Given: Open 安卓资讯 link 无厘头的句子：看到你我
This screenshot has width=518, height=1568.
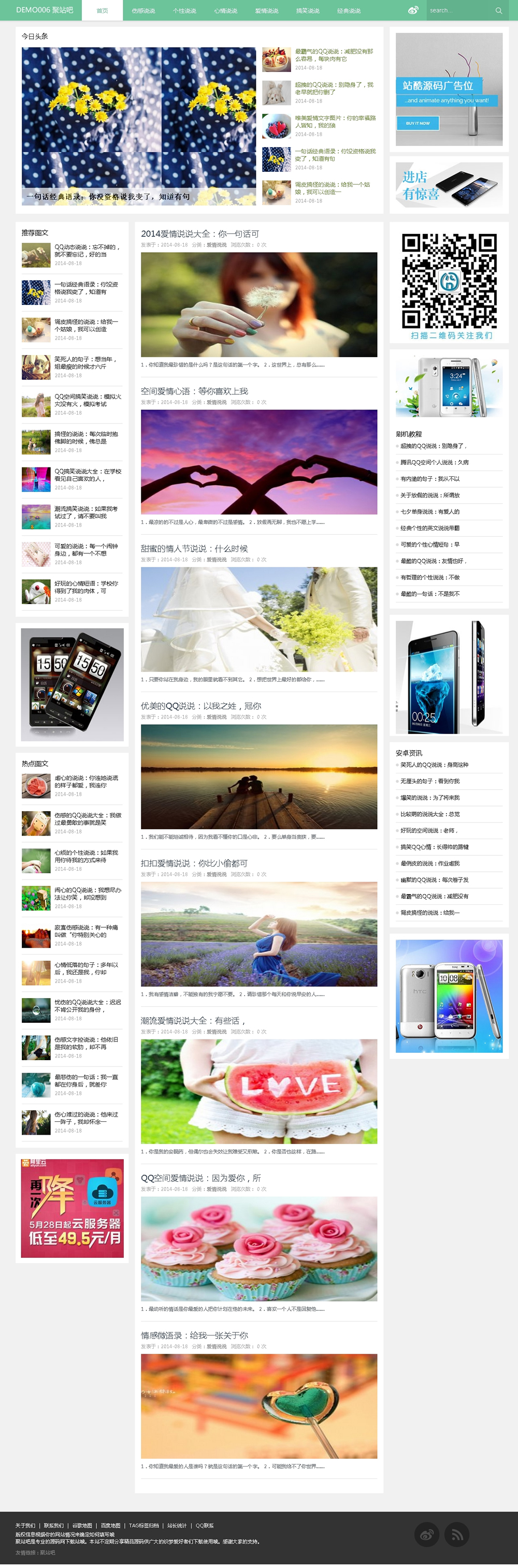Looking at the screenshot, I should 429,781.
